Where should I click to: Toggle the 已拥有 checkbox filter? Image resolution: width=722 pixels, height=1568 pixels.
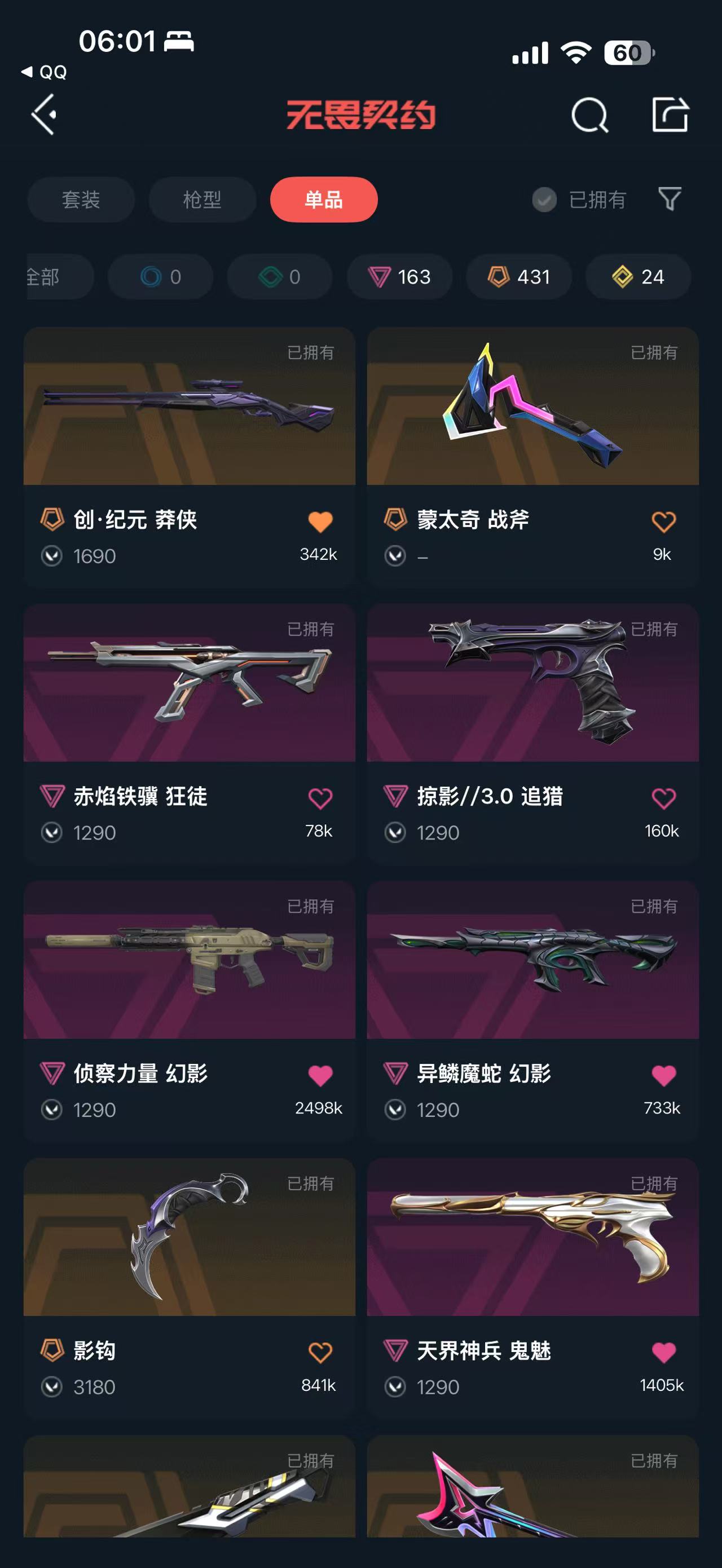(544, 200)
